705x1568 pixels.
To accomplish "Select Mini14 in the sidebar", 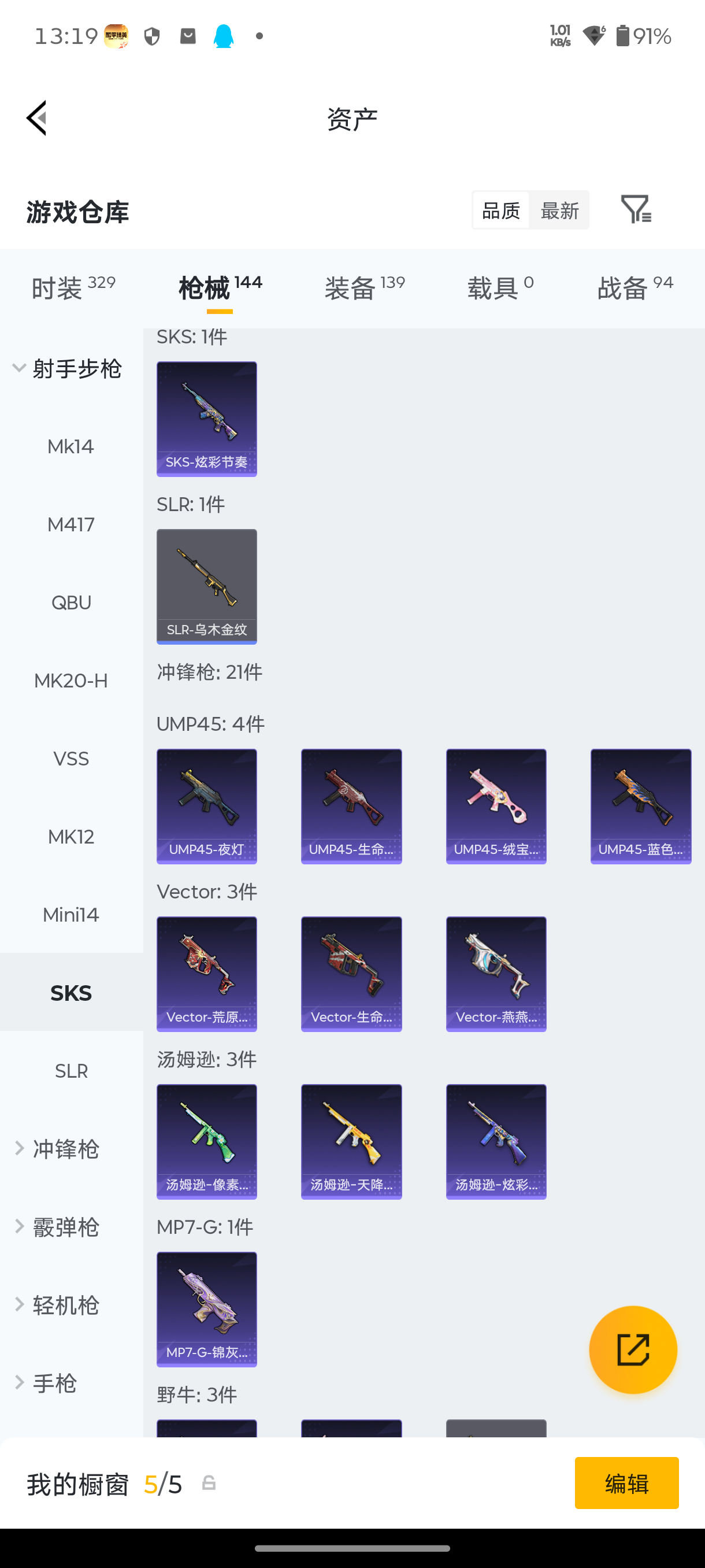I will (70, 915).
